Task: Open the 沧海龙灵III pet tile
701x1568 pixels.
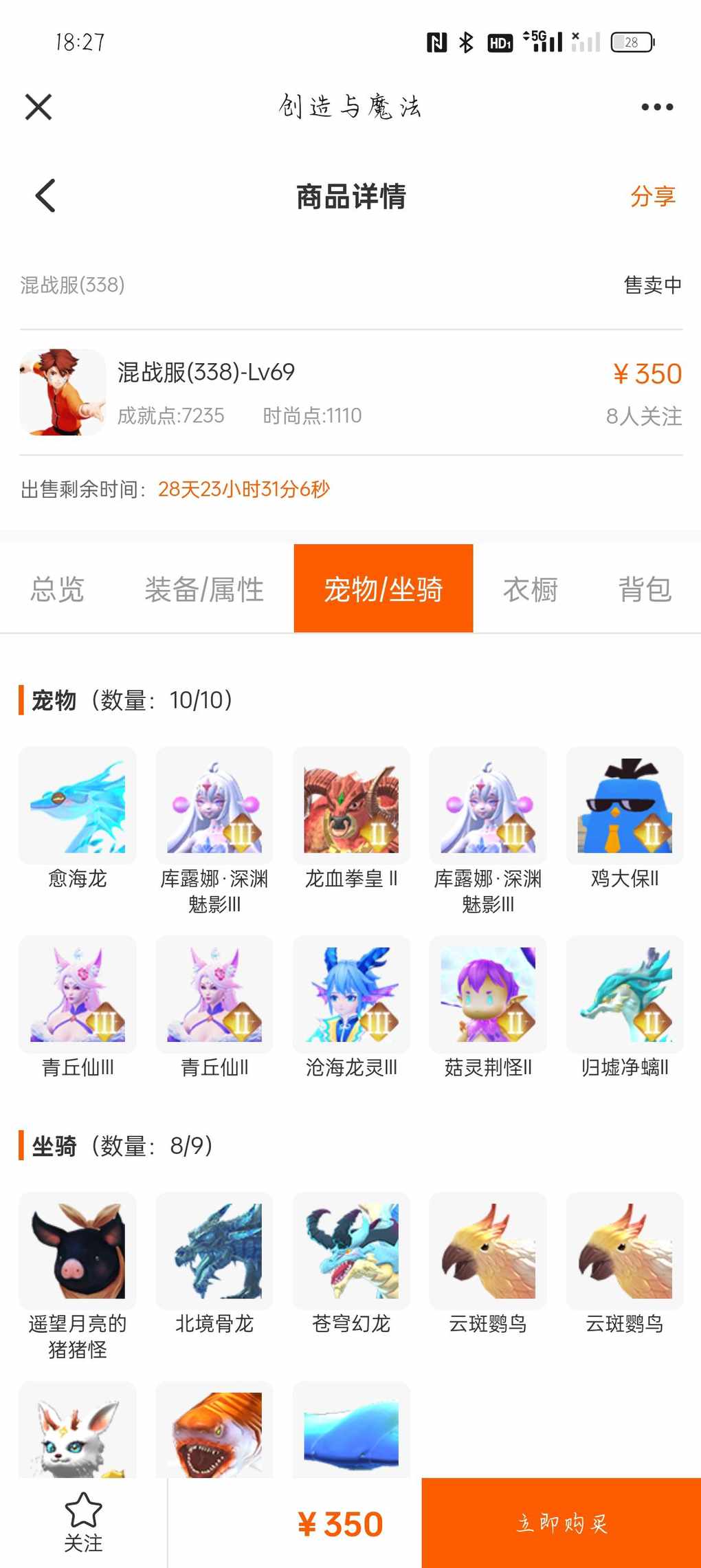Action: click(x=351, y=994)
